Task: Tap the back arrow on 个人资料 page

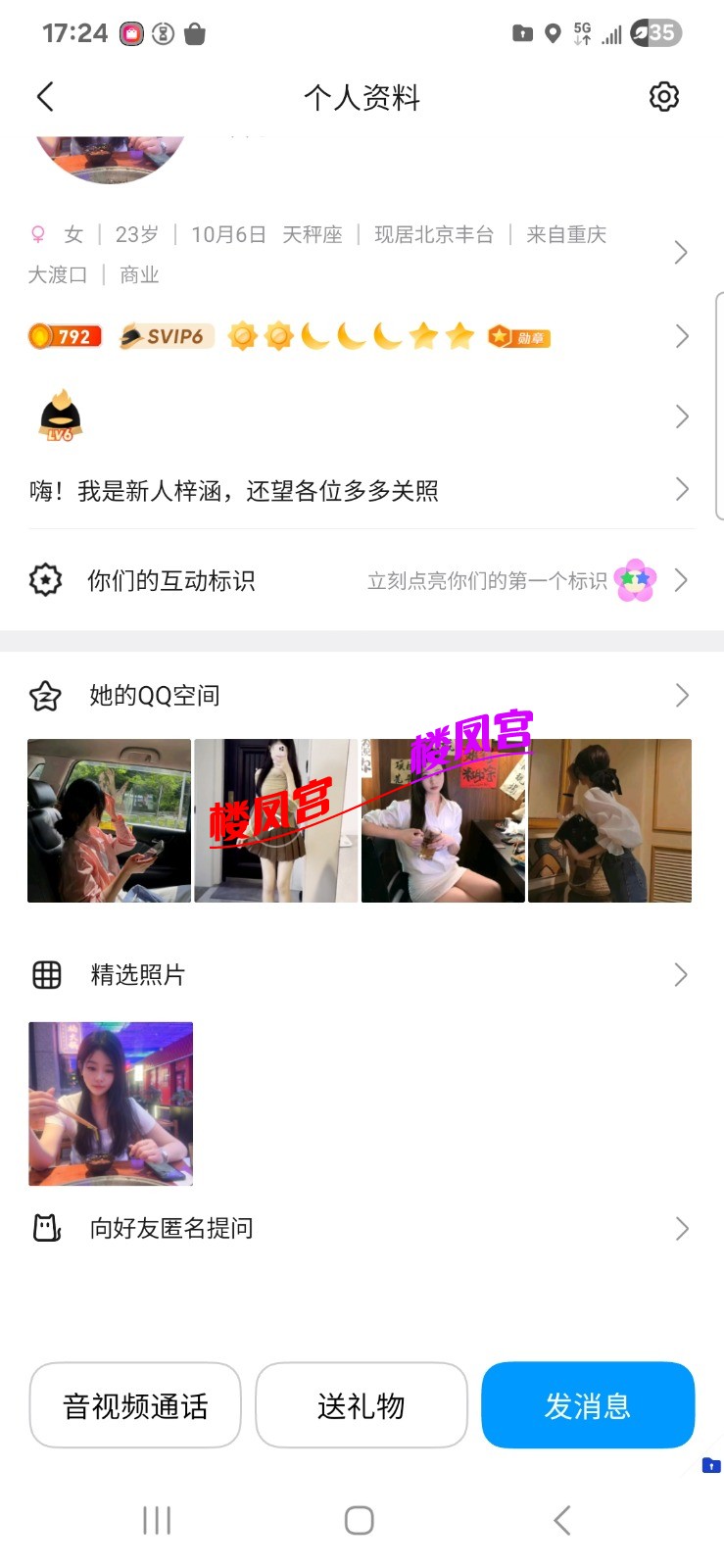Action: tap(44, 96)
